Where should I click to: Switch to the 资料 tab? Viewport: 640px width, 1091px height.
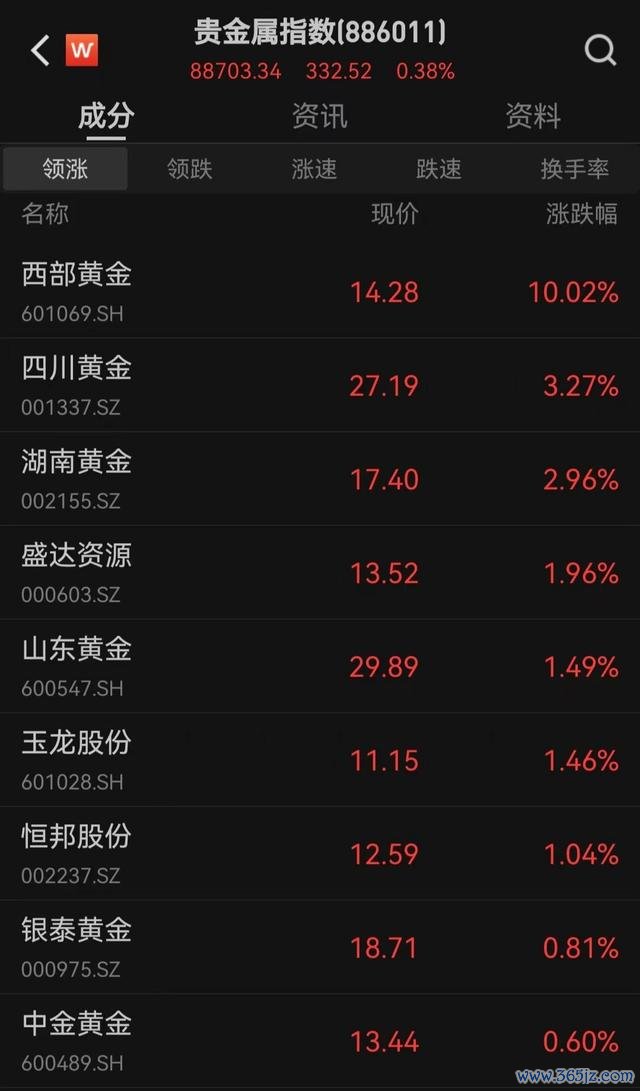tap(533, 116)
